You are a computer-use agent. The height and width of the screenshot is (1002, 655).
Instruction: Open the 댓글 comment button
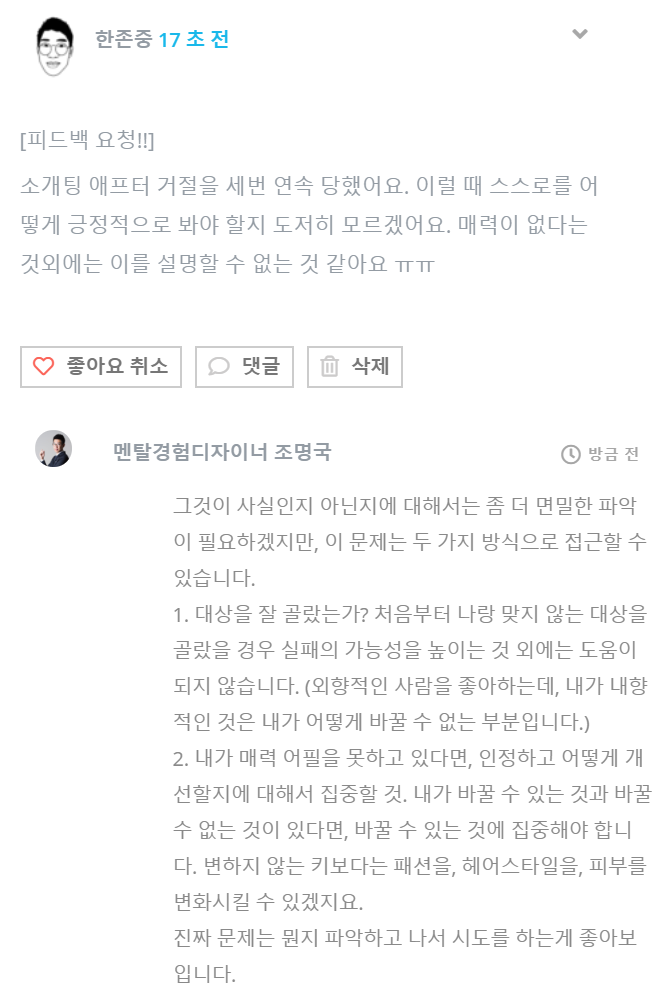[244, 367]
